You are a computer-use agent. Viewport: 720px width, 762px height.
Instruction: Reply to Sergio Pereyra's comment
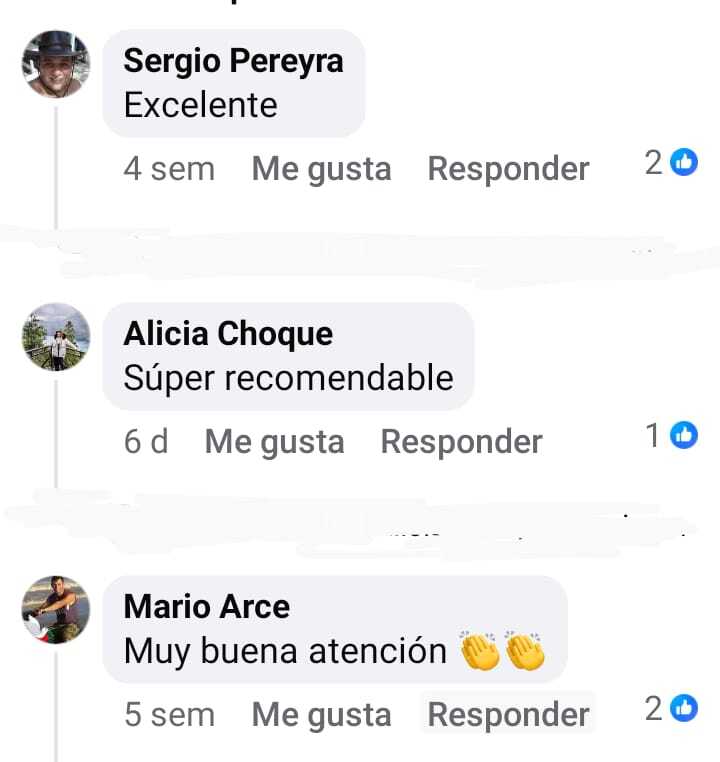point(508,169)
